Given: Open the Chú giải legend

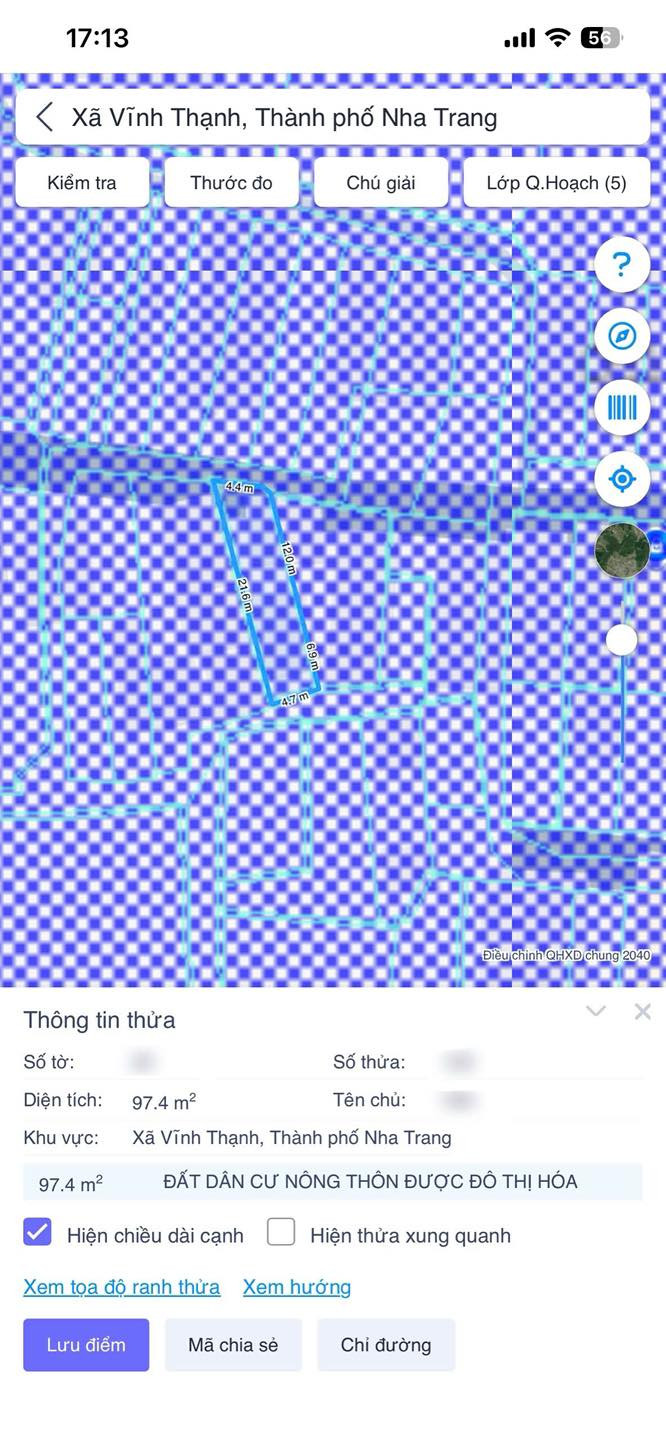Looking at the screenshot, I should coord(381,183).
